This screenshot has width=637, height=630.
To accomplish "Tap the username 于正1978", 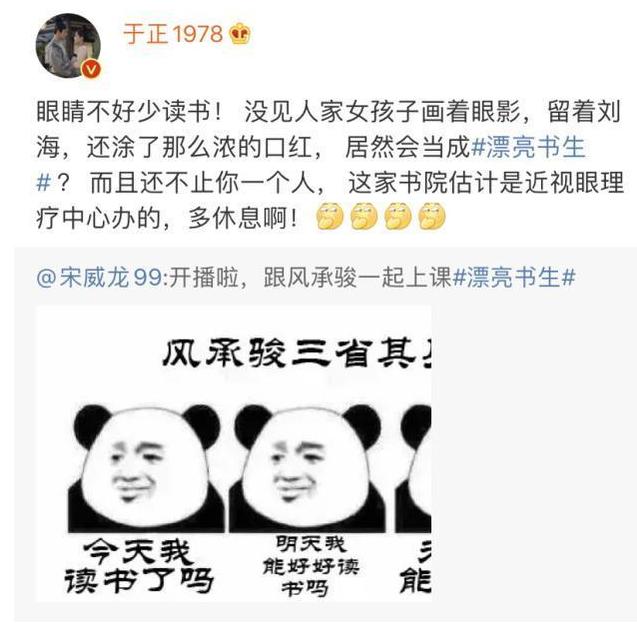I will point(172,33).
